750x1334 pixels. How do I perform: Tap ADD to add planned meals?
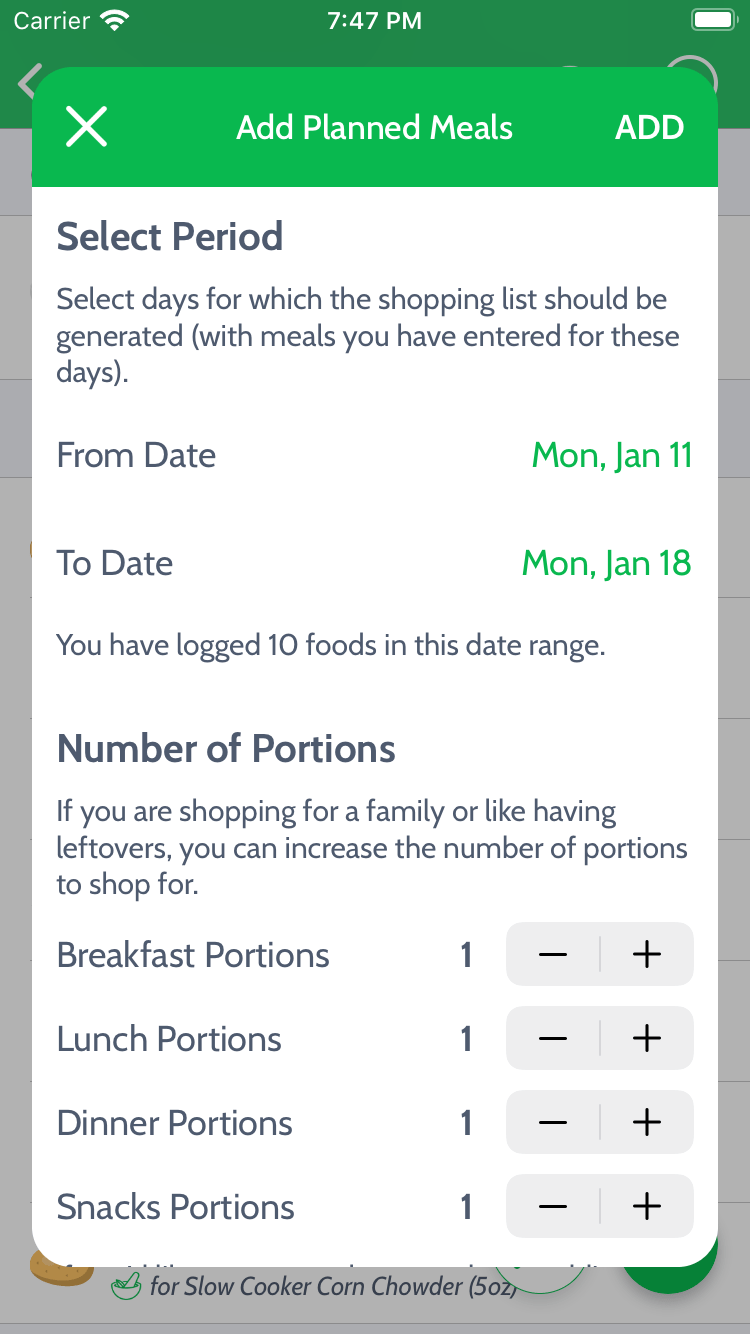(649, 127)
